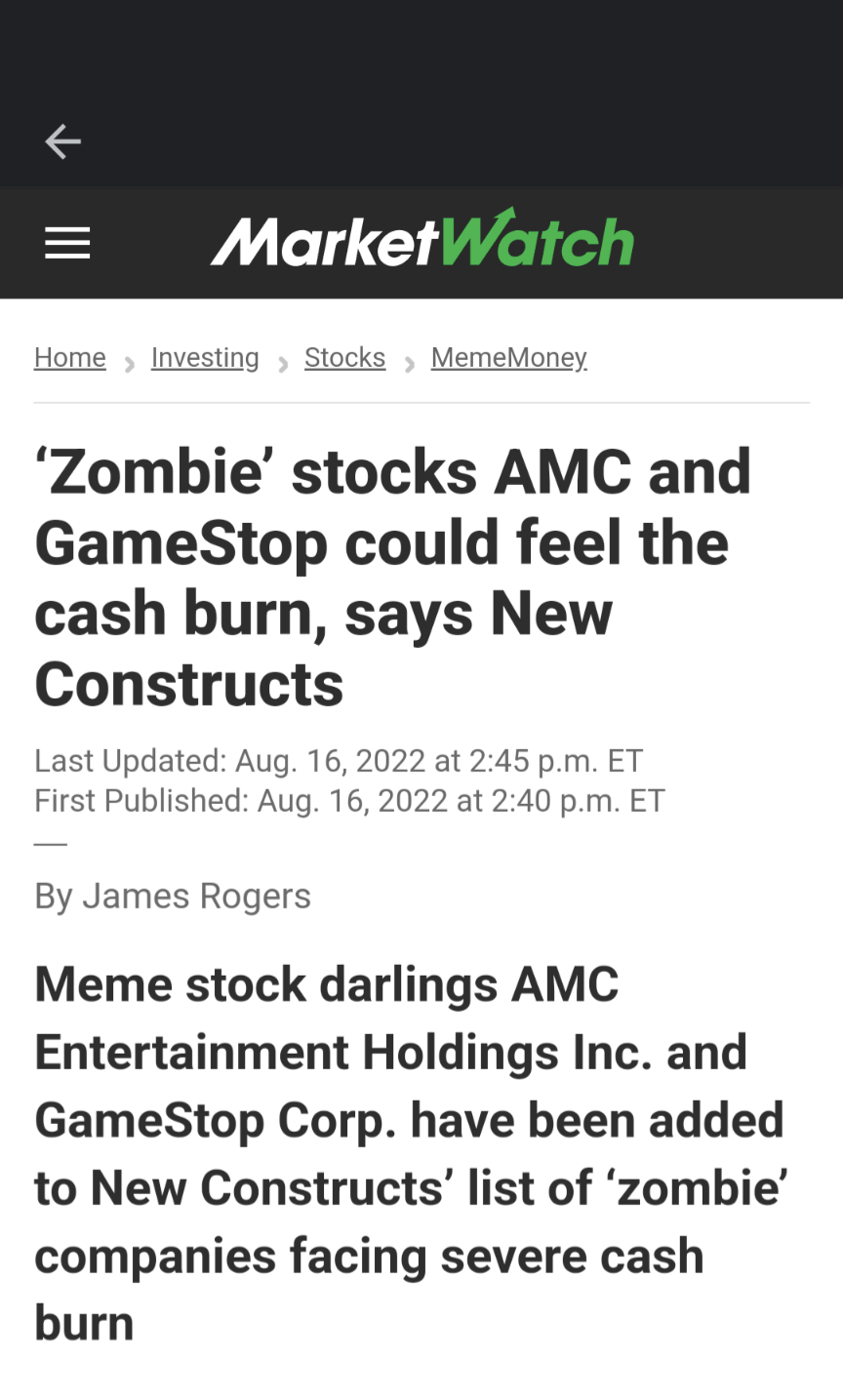The image size is (843, 1400).
Task: Tap the article subheadline about meme stock darlings
Action: (410, 1151)
